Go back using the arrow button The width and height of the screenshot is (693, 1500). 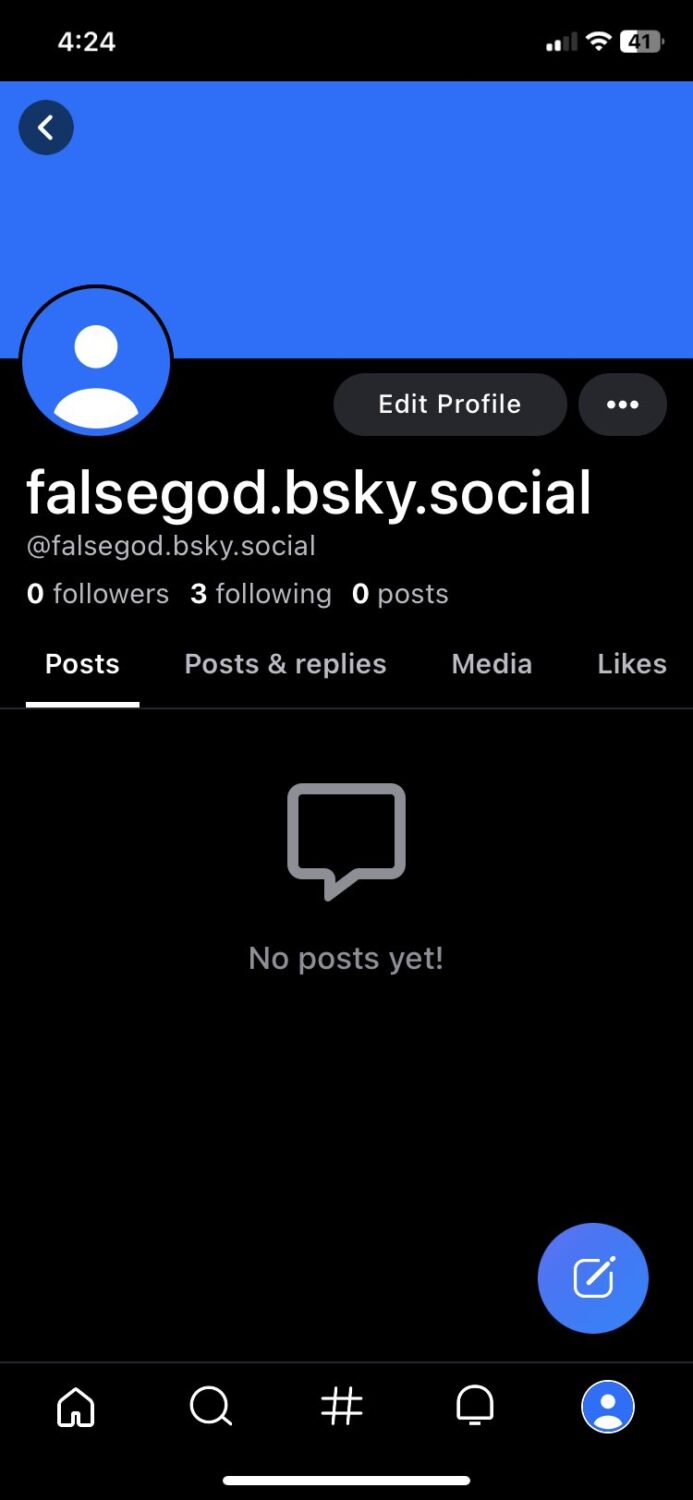coord(46,128)
